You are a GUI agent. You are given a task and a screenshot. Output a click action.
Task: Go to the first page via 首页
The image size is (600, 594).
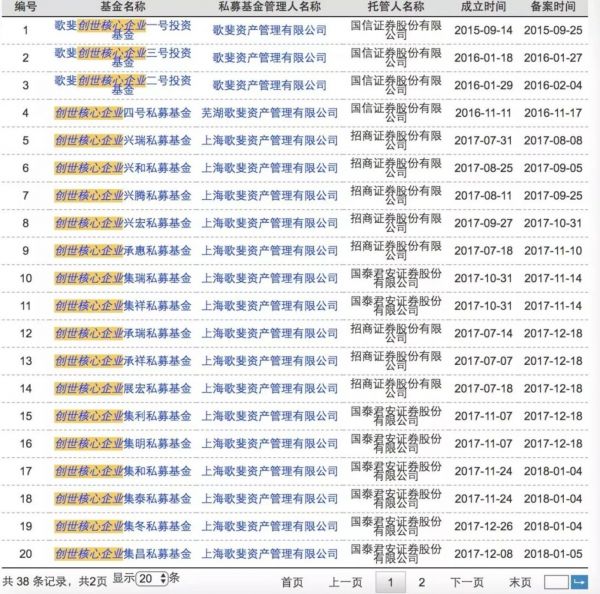click(x=292, y=581)
